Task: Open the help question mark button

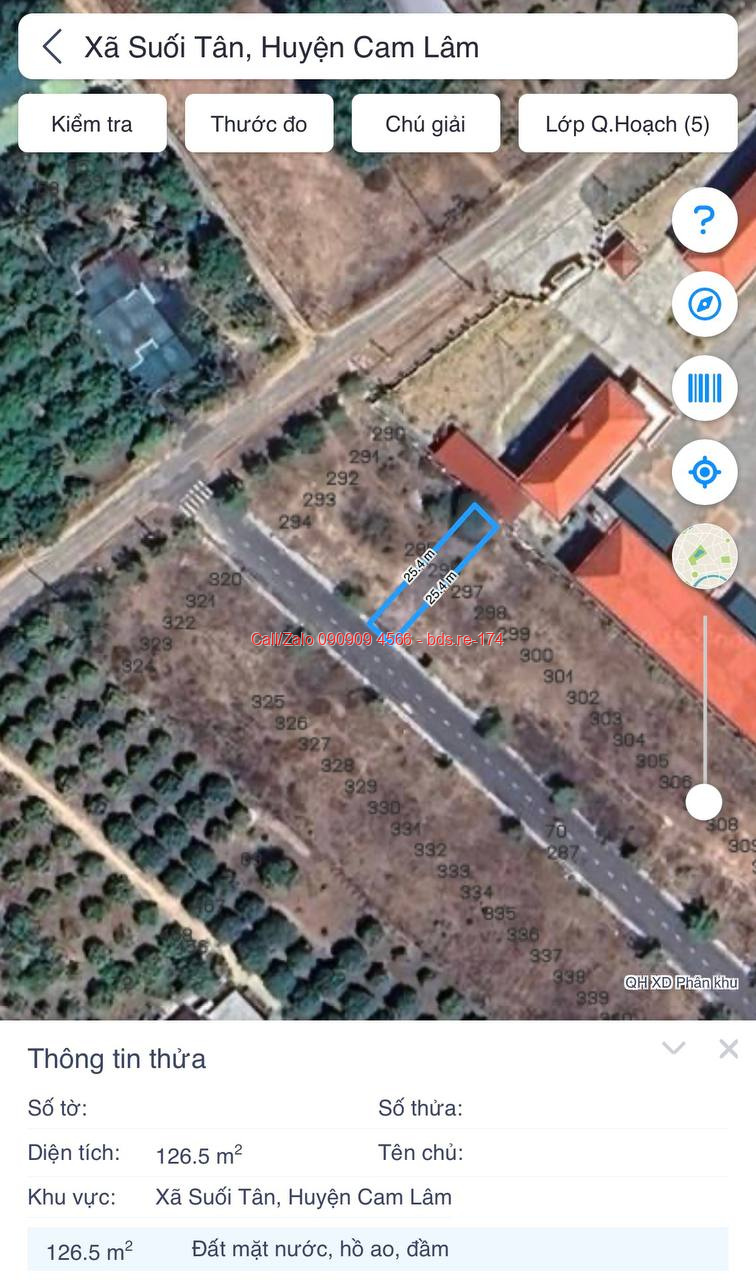Action: coord(705,220)
